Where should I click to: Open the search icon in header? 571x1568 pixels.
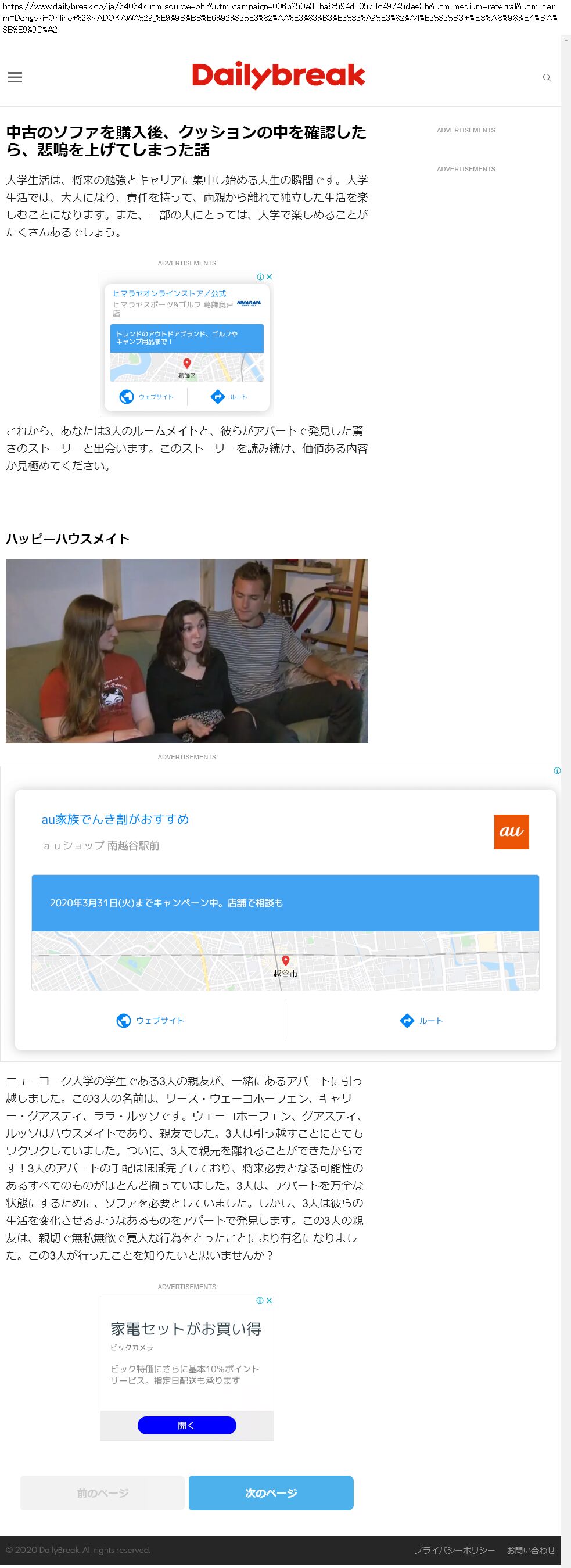click(x=547, y=77)
